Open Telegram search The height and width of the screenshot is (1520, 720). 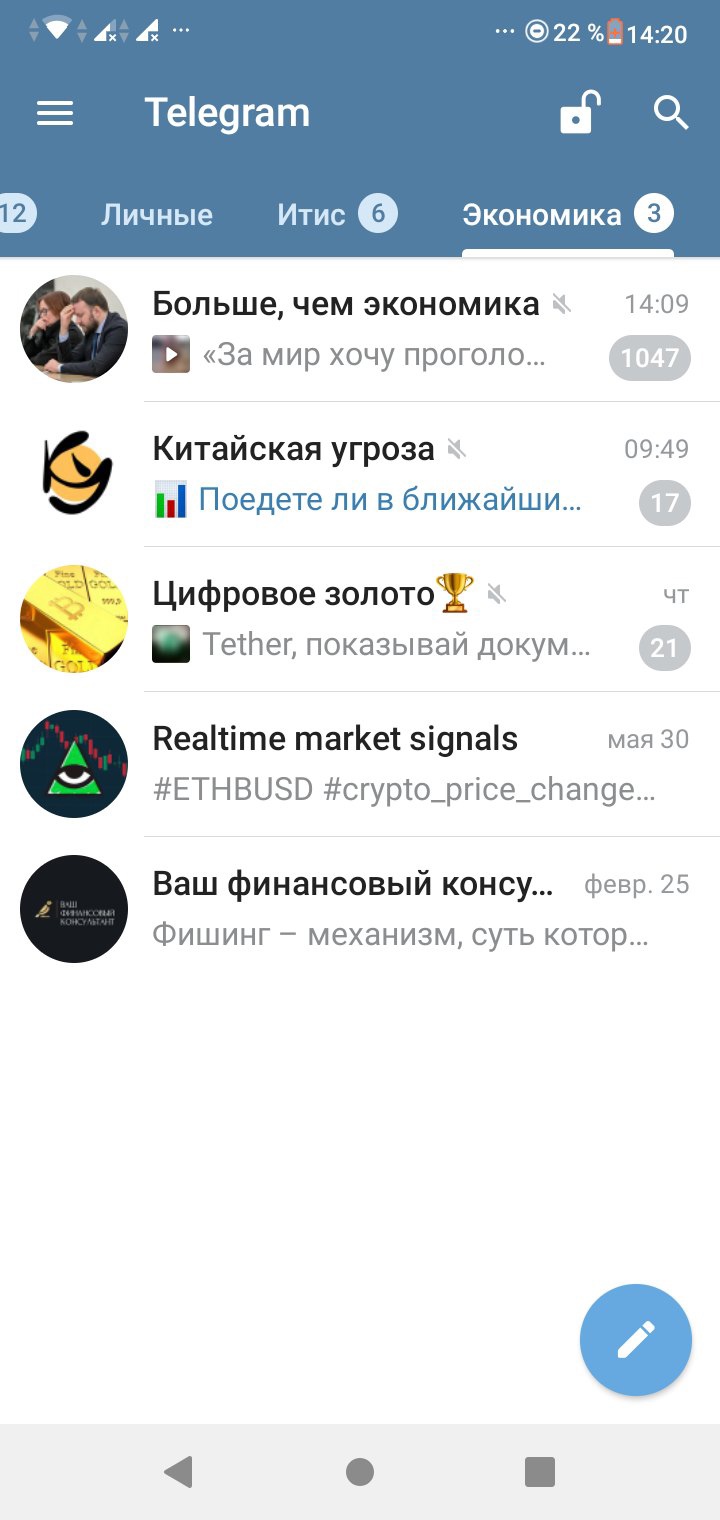[x=671, y=113]
